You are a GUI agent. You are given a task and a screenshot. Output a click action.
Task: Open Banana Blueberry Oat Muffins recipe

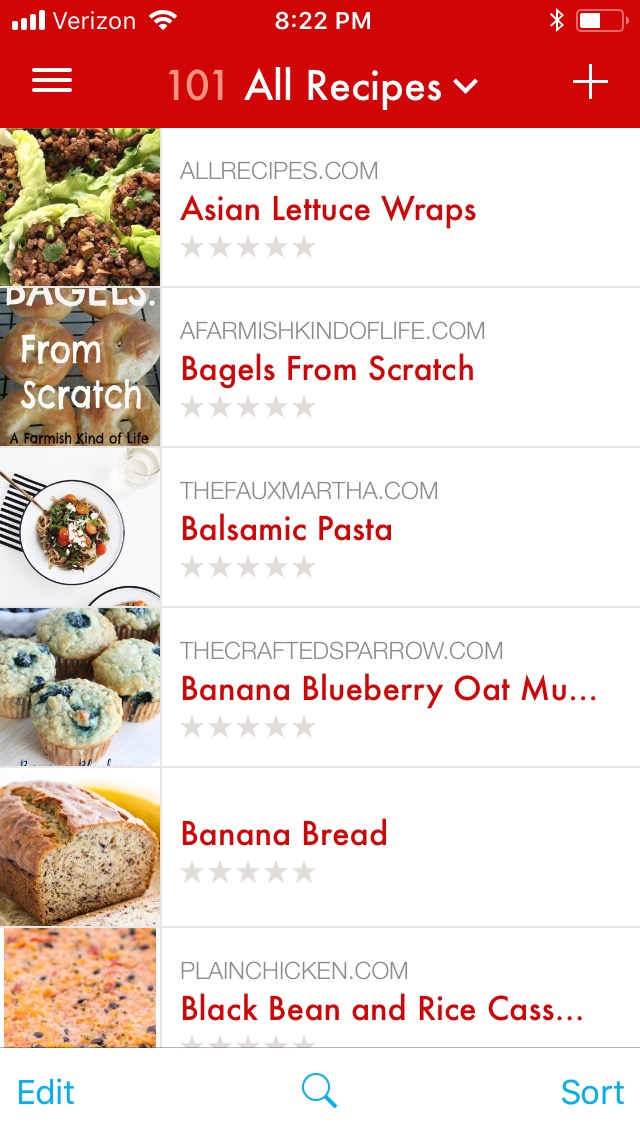pos(389,689)
